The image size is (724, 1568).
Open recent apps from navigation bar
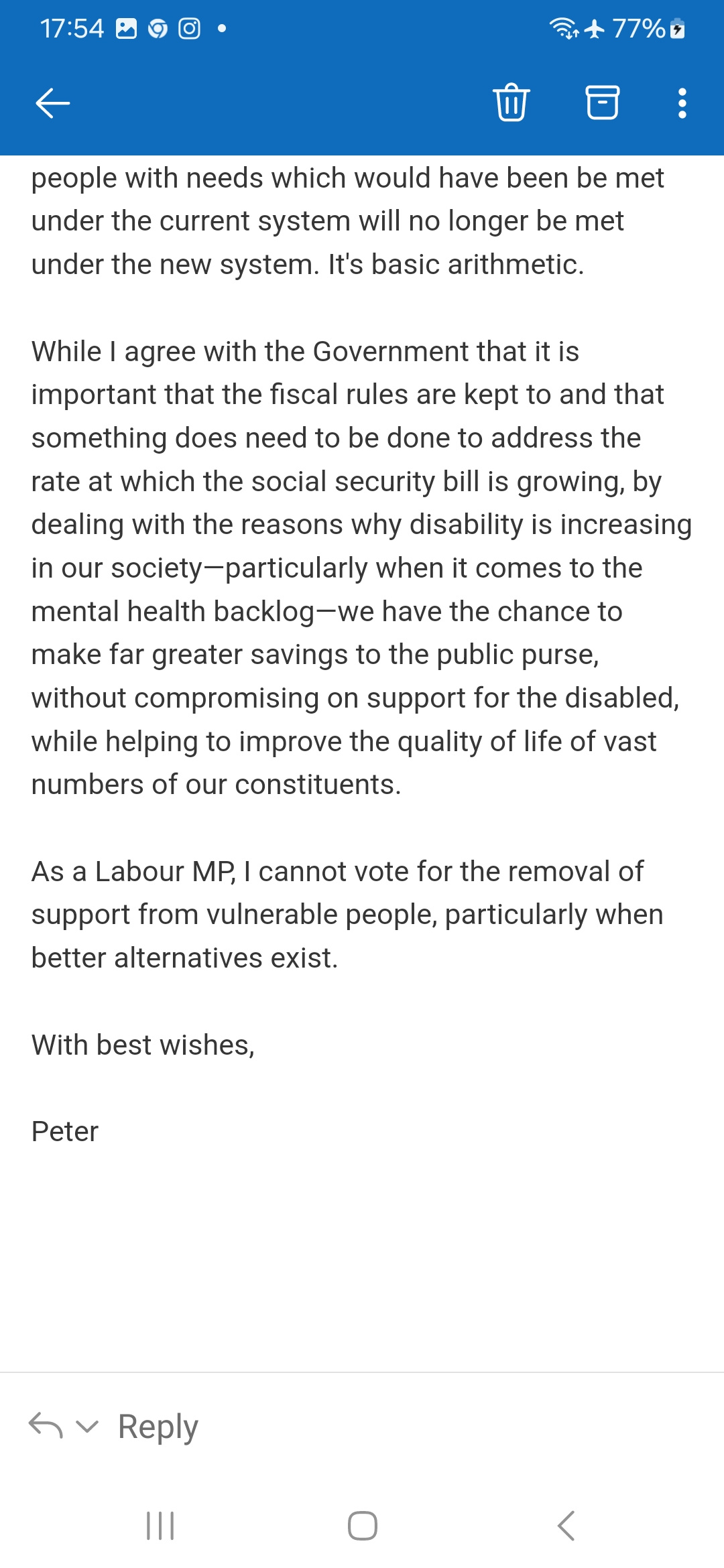(x=160, y=1526)
